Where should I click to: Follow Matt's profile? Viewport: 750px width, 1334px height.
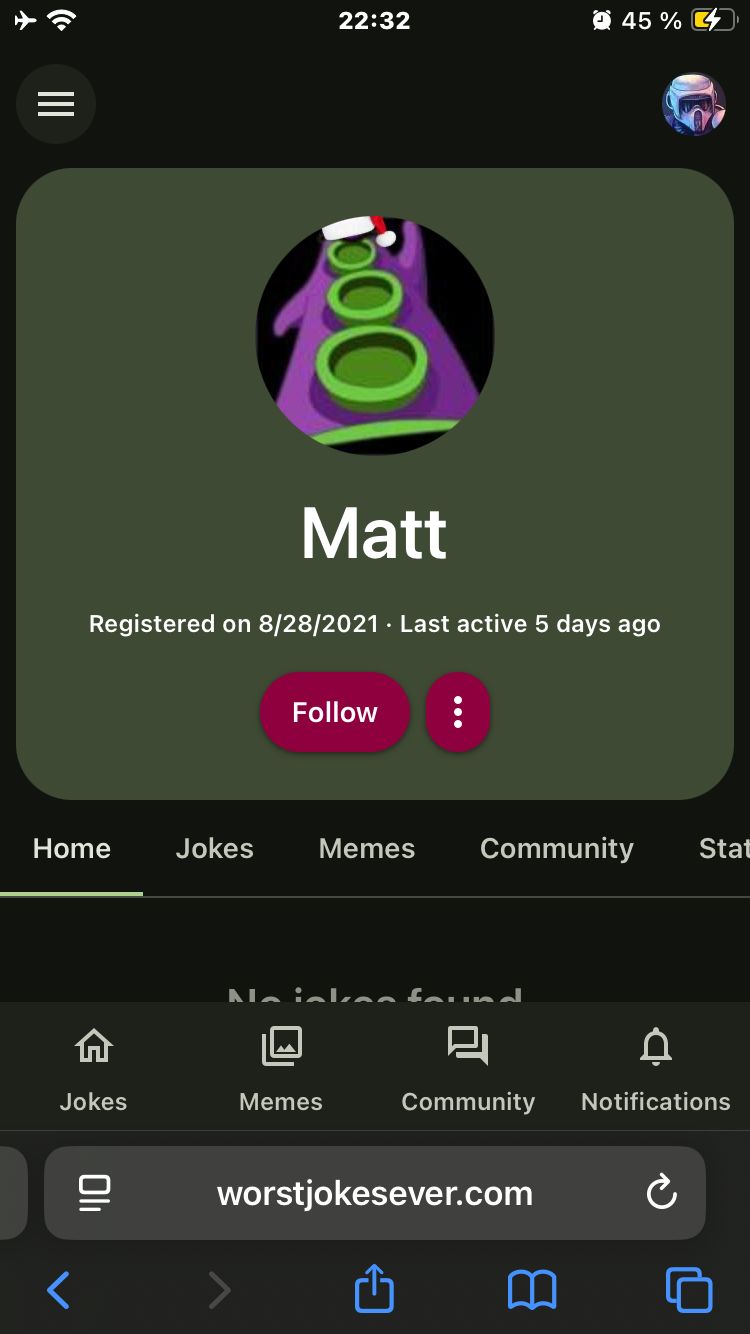(x=335, y=712)
